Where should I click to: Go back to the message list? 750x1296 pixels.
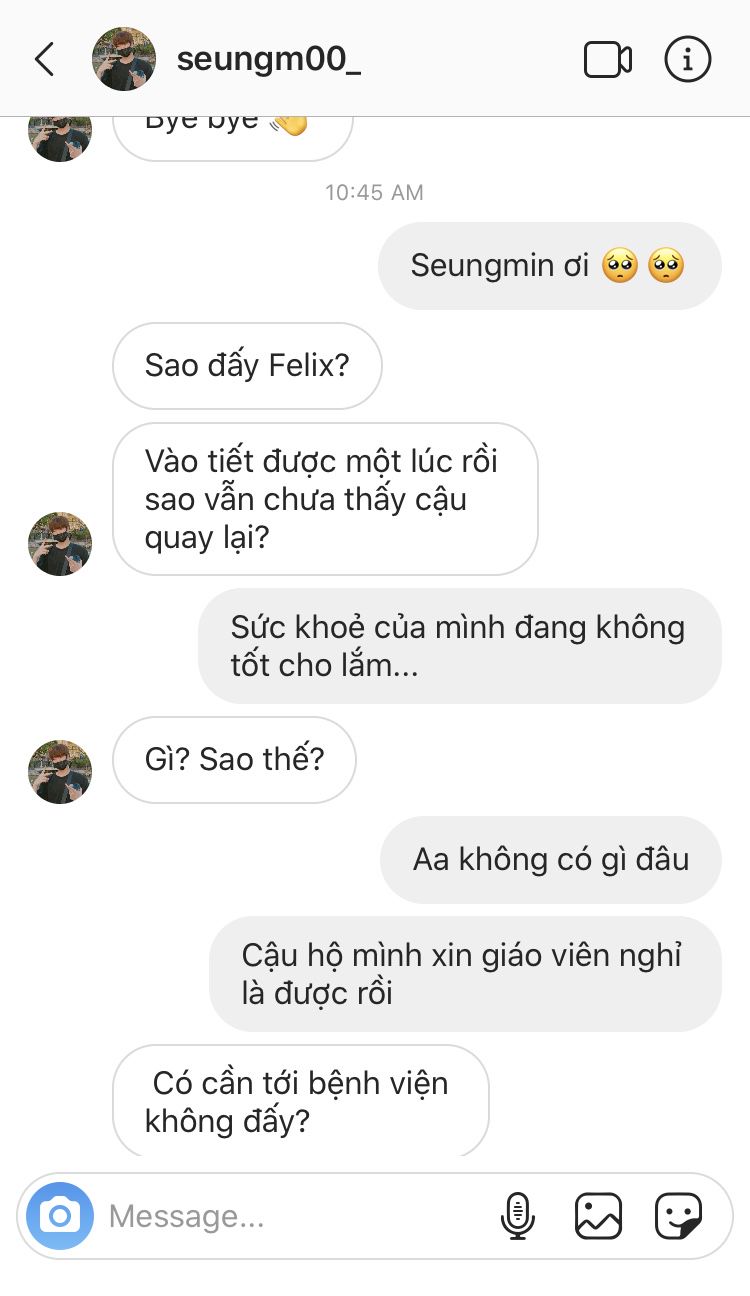(x=44, y=60)
